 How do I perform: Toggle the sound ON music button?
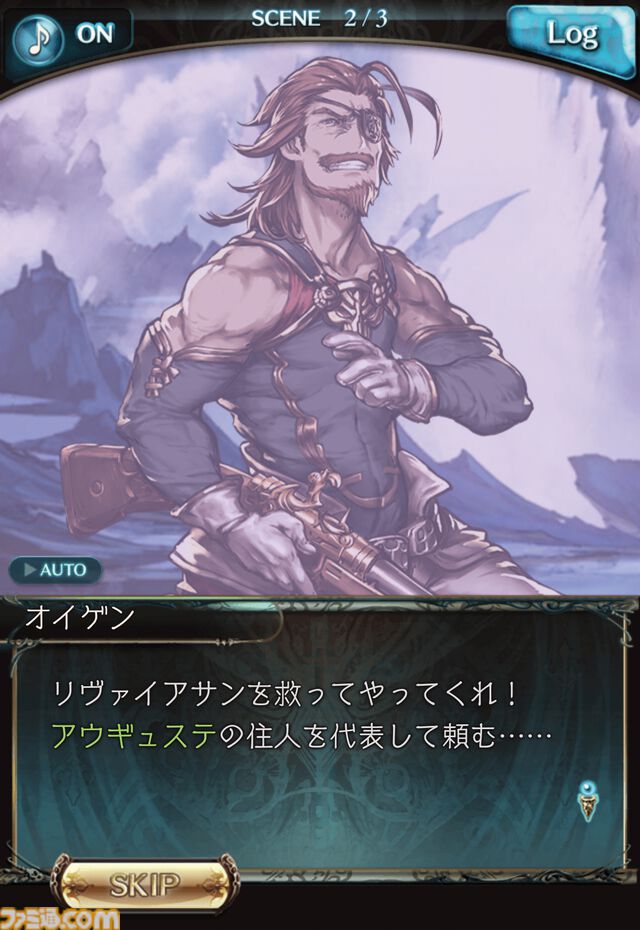point(71,35)
